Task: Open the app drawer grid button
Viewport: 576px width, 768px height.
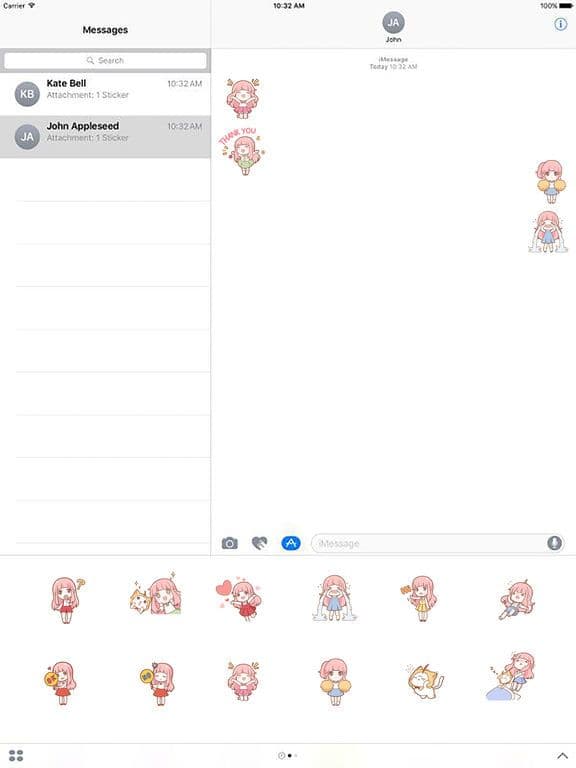Action: 16,755
